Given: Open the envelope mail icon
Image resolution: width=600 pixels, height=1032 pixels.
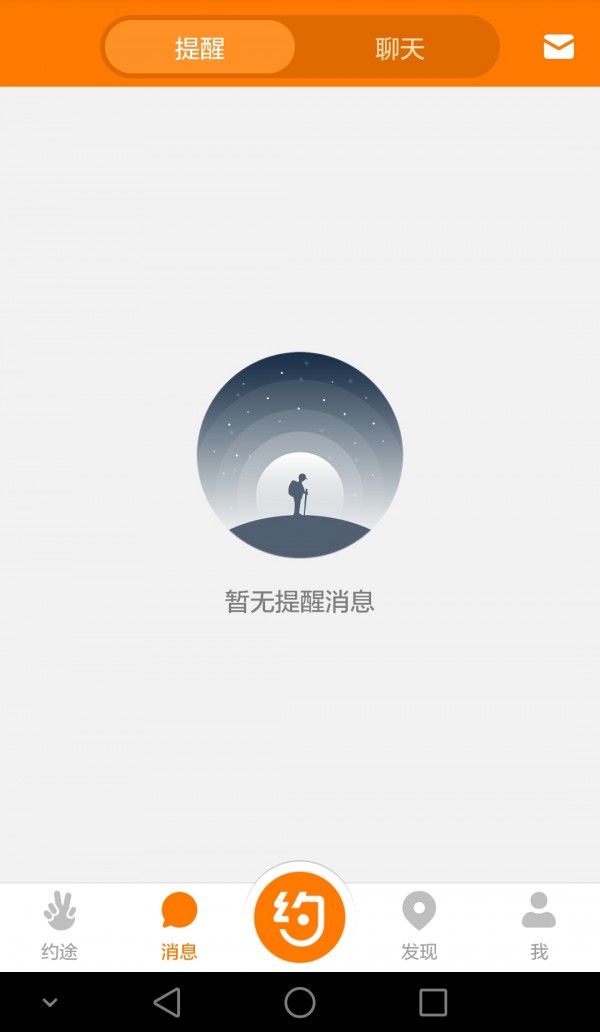Looking at the screenshot, I should pyautogui.click(x=558, y=47).
